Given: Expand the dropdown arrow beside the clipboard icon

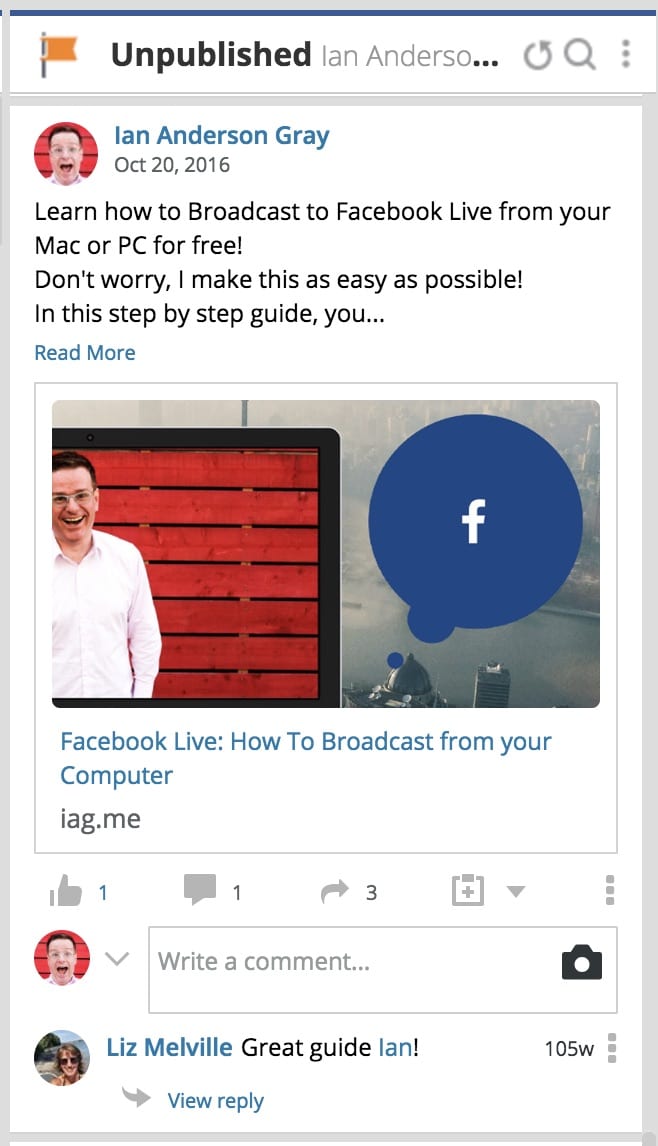Looking at the screenshot, I should pos(516,891).
